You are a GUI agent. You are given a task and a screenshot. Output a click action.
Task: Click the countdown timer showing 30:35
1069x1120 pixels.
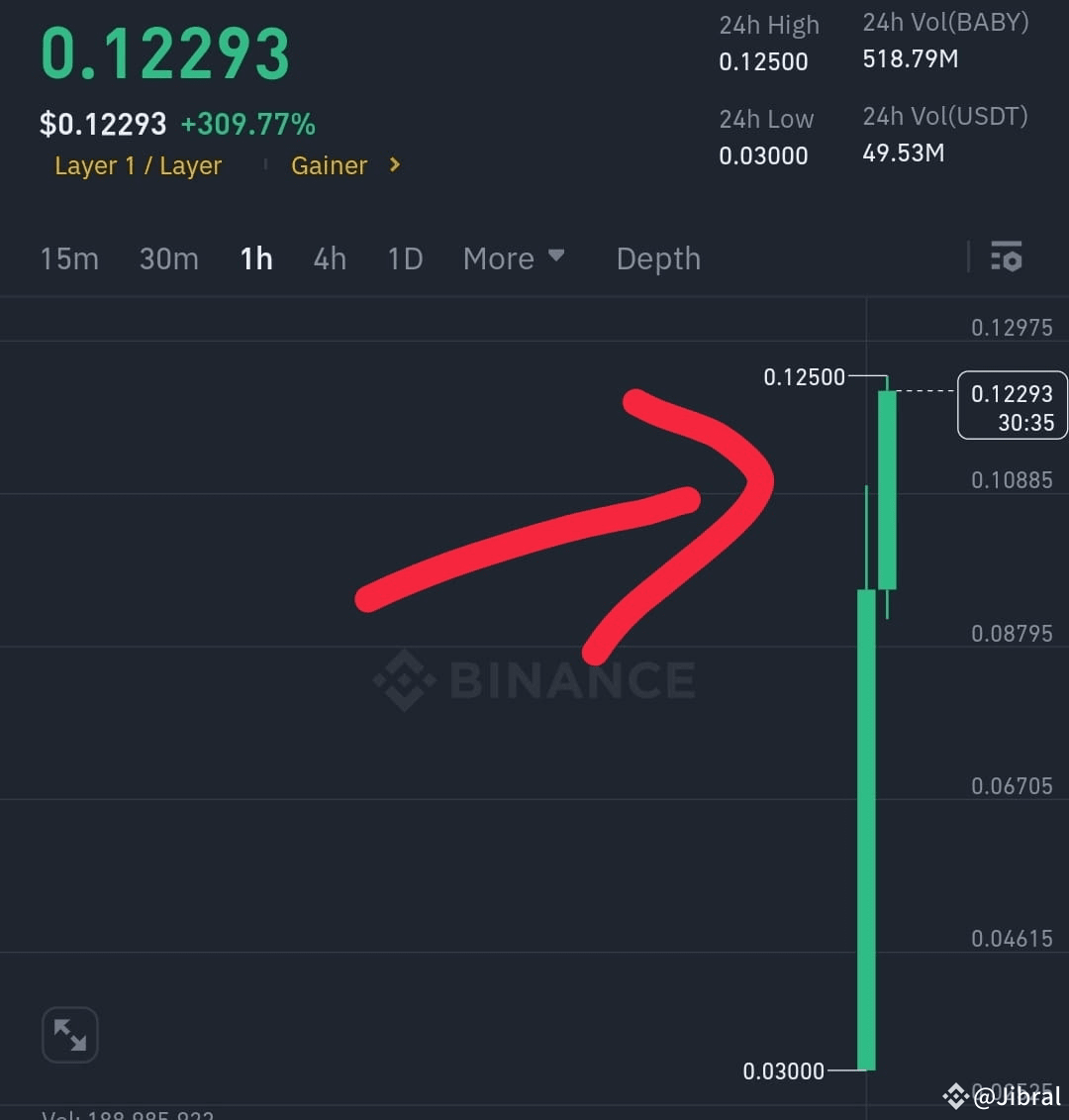[x=1026, y=422]
